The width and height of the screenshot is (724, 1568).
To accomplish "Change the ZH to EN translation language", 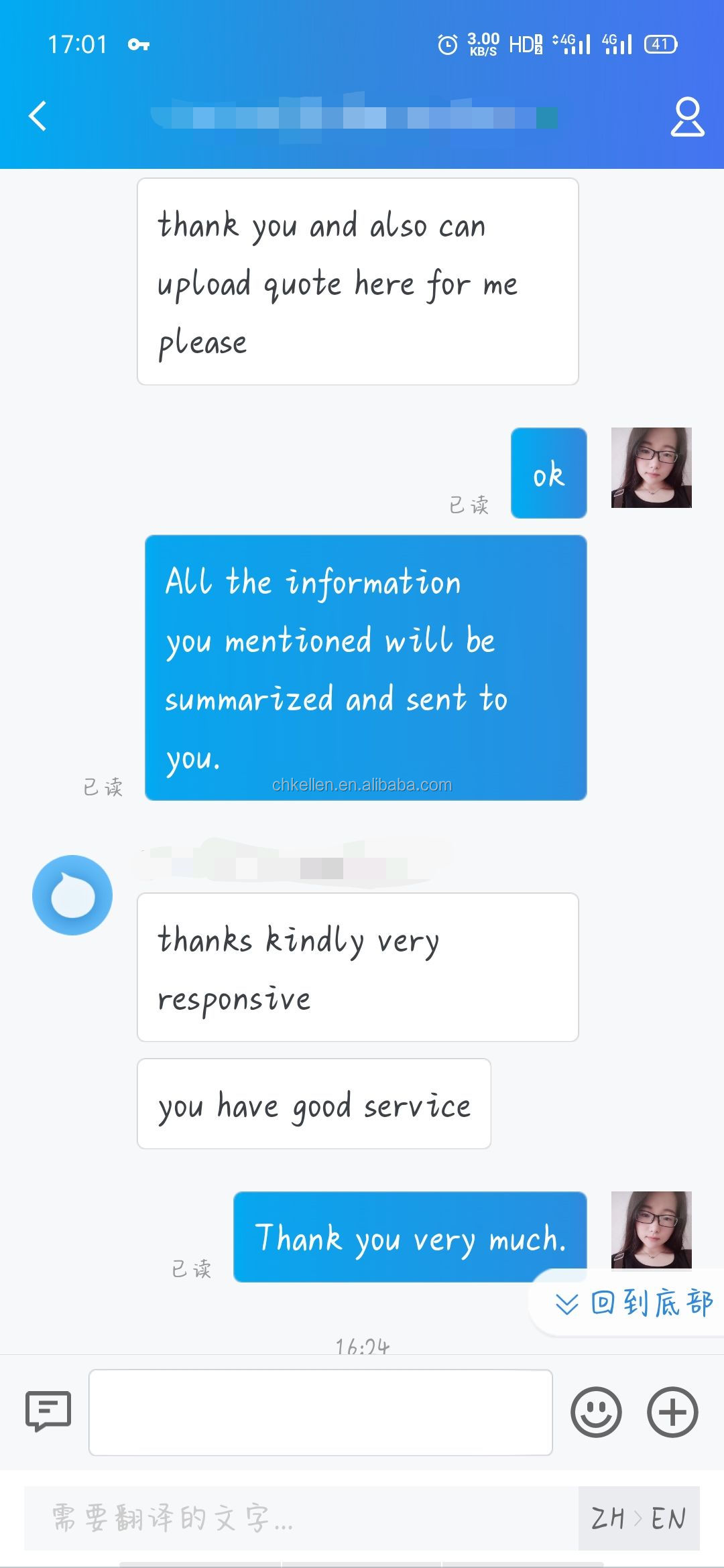I will coord(639,1518).
